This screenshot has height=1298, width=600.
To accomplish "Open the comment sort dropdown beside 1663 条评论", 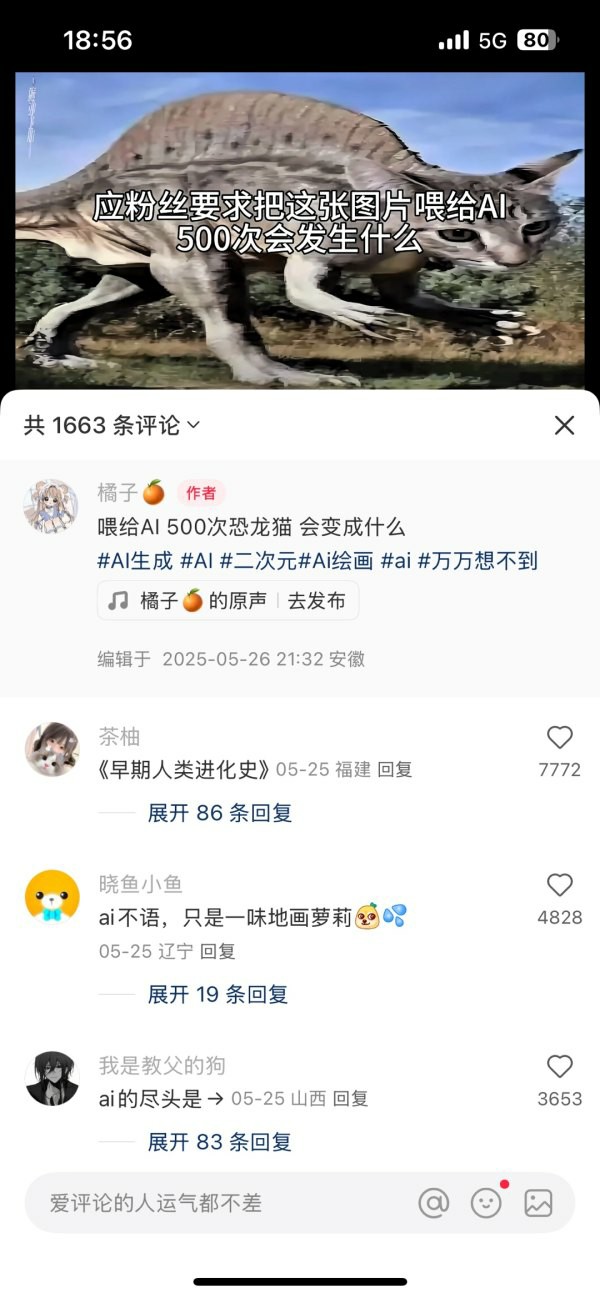I will point(194,425).
